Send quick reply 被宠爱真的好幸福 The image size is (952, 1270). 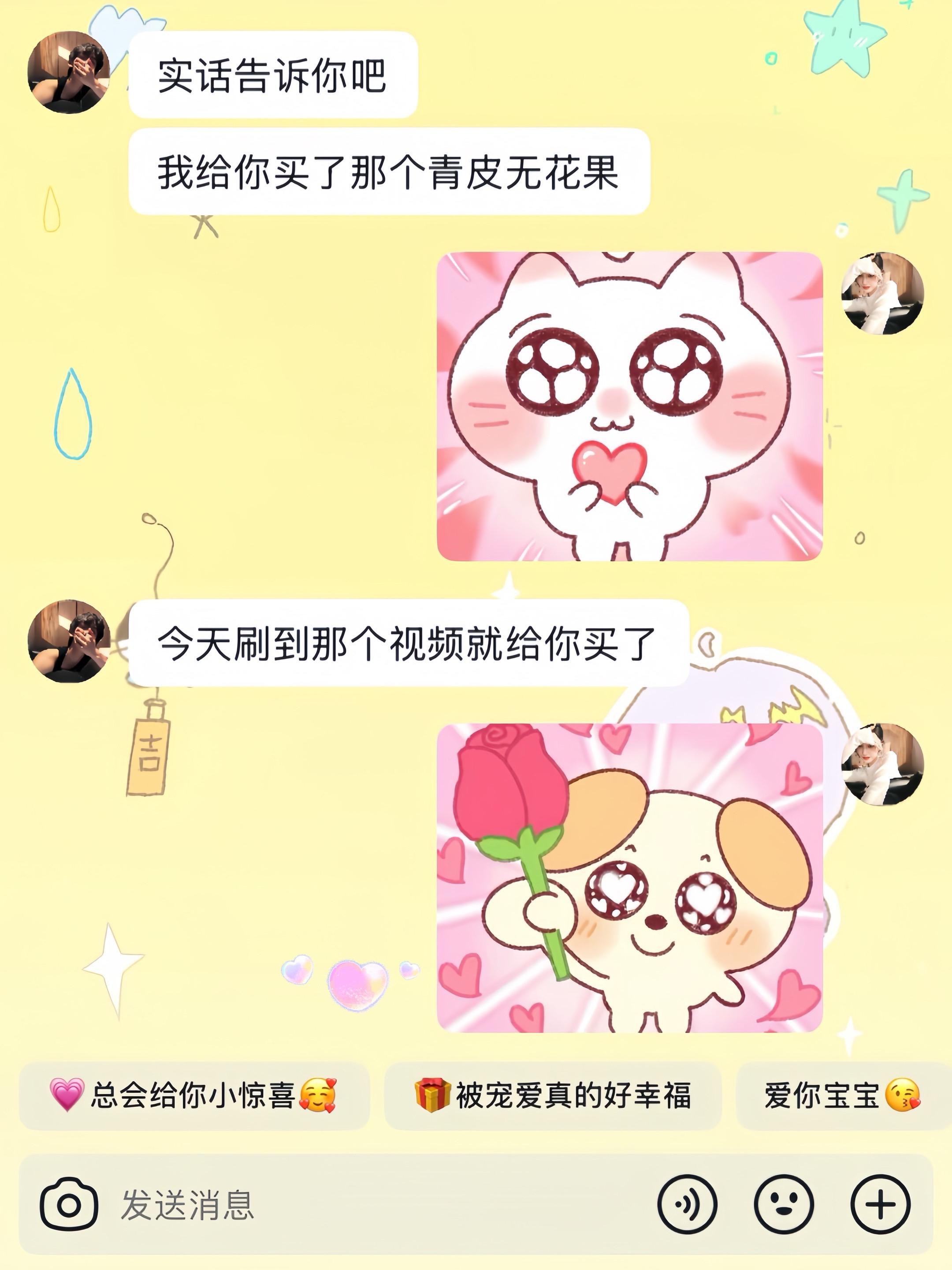[552, 1095]
